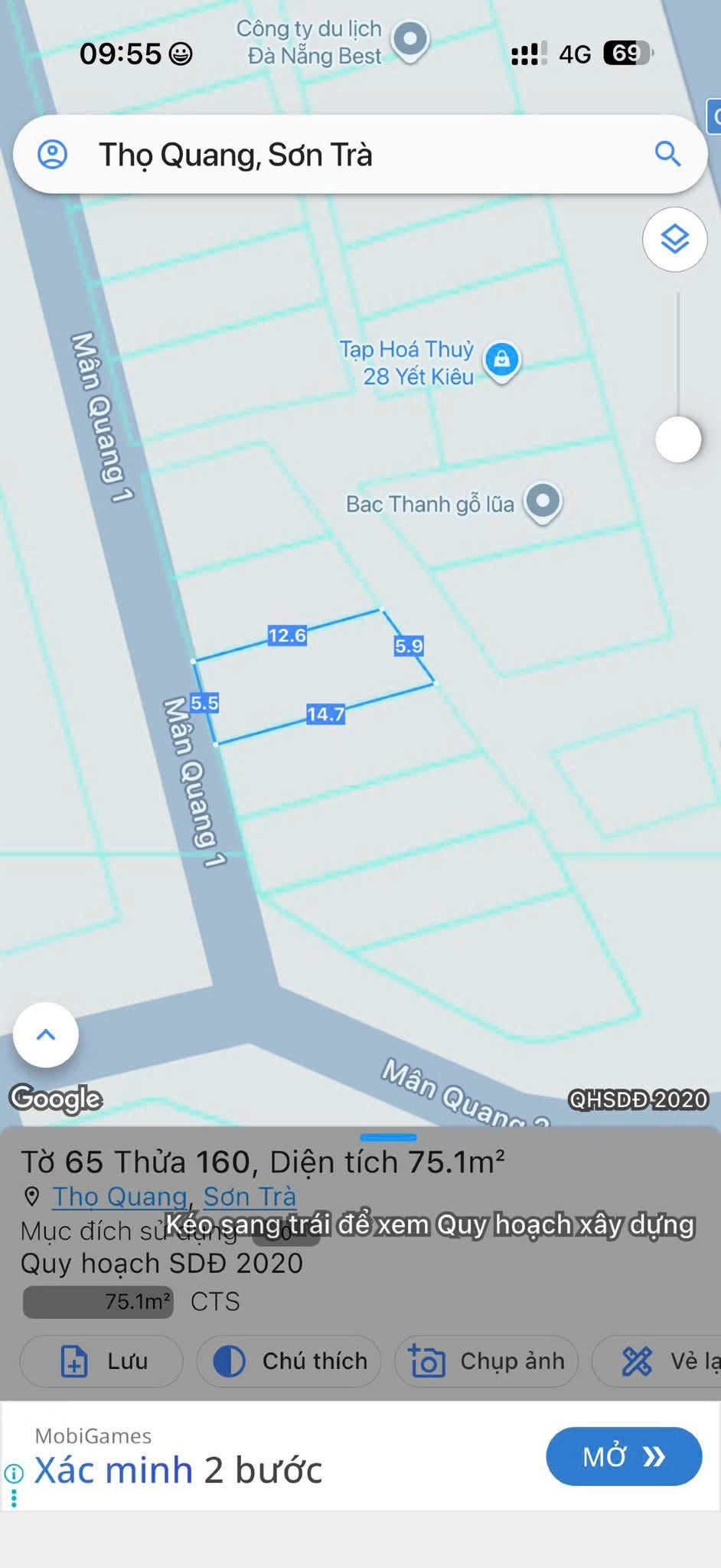Tap the magnifier search icon
Image resolution: width=721 pixels, height=1568 pixels.
[667, 154]
